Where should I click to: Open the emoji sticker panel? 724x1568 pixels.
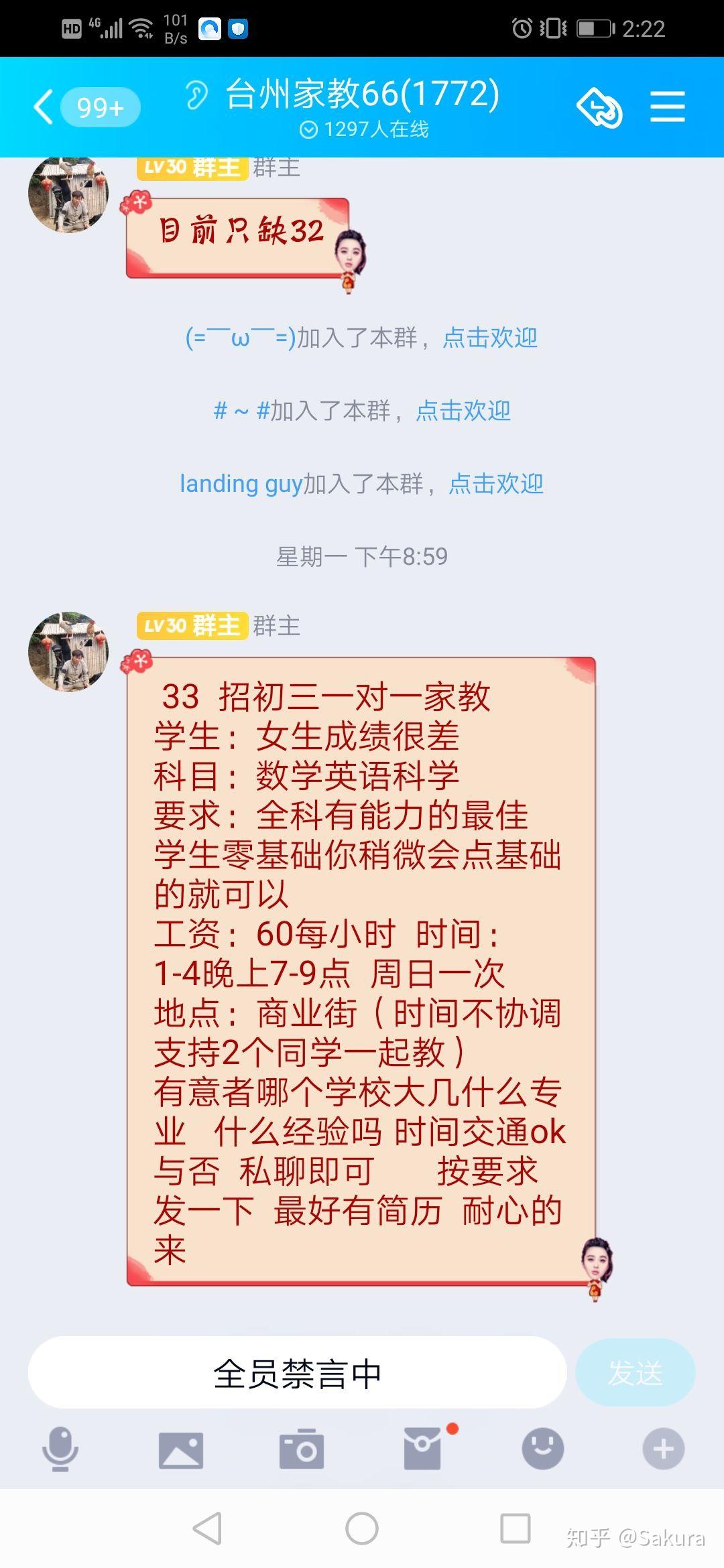pyautogui.click(x=543, y=1449)
